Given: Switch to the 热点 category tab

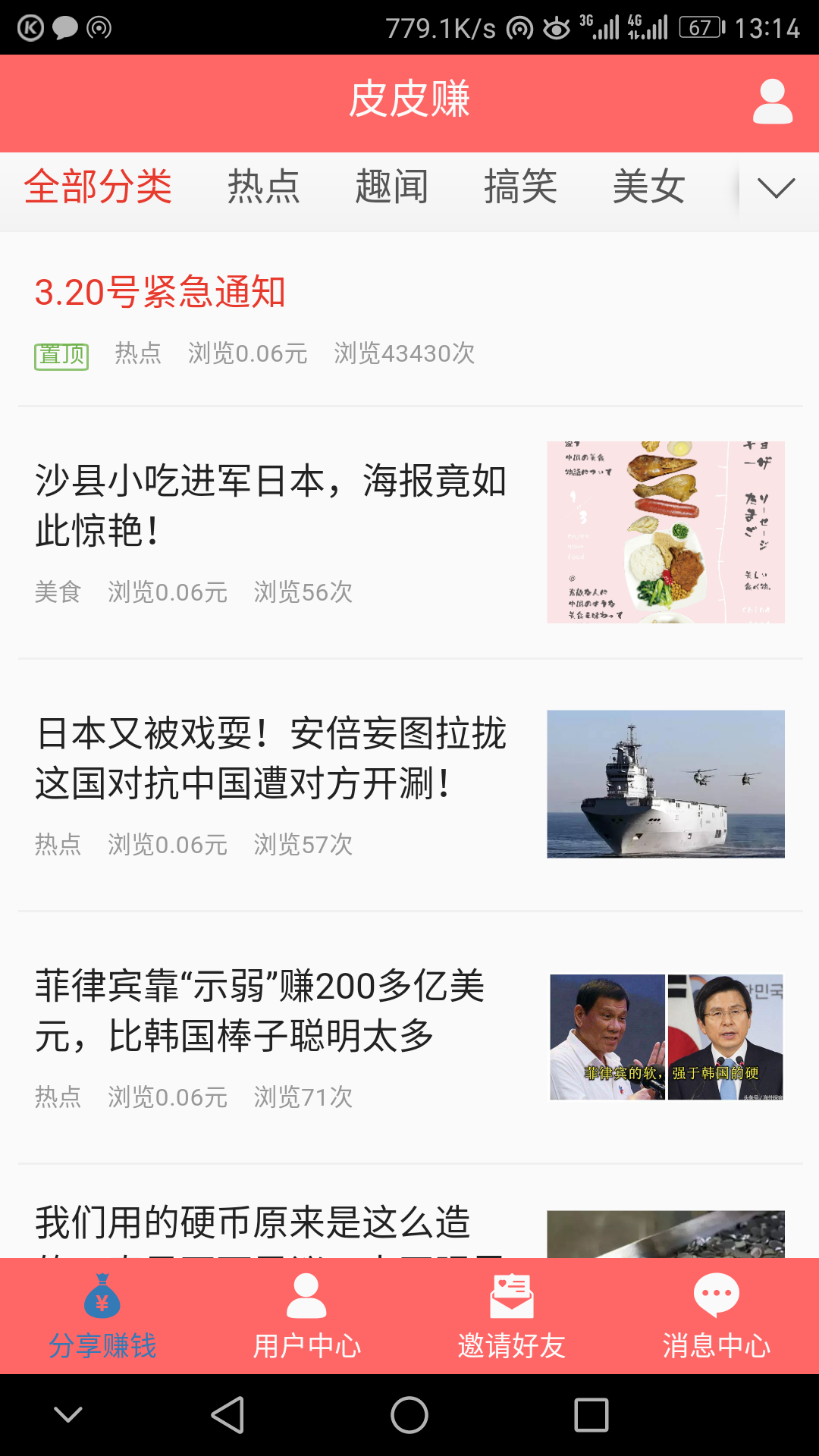Looking at the screenshot, I should 263,187.
